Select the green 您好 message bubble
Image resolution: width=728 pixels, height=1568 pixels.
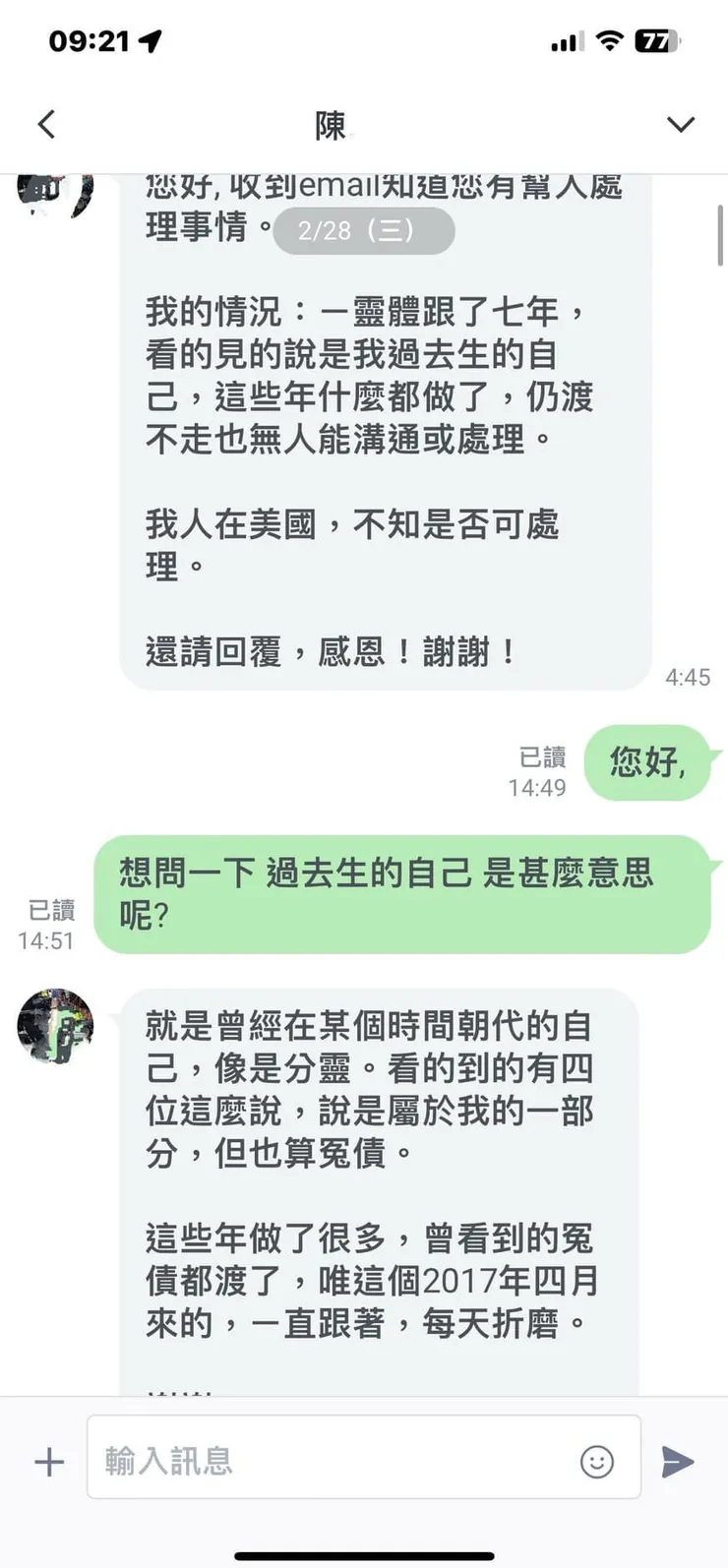649,764
